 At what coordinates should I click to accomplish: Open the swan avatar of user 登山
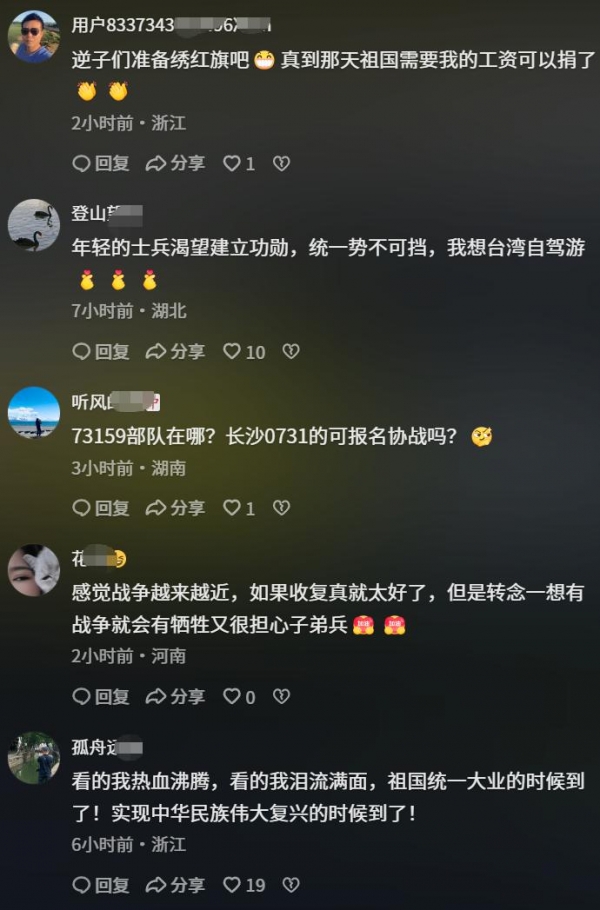(x=34, y=225)
